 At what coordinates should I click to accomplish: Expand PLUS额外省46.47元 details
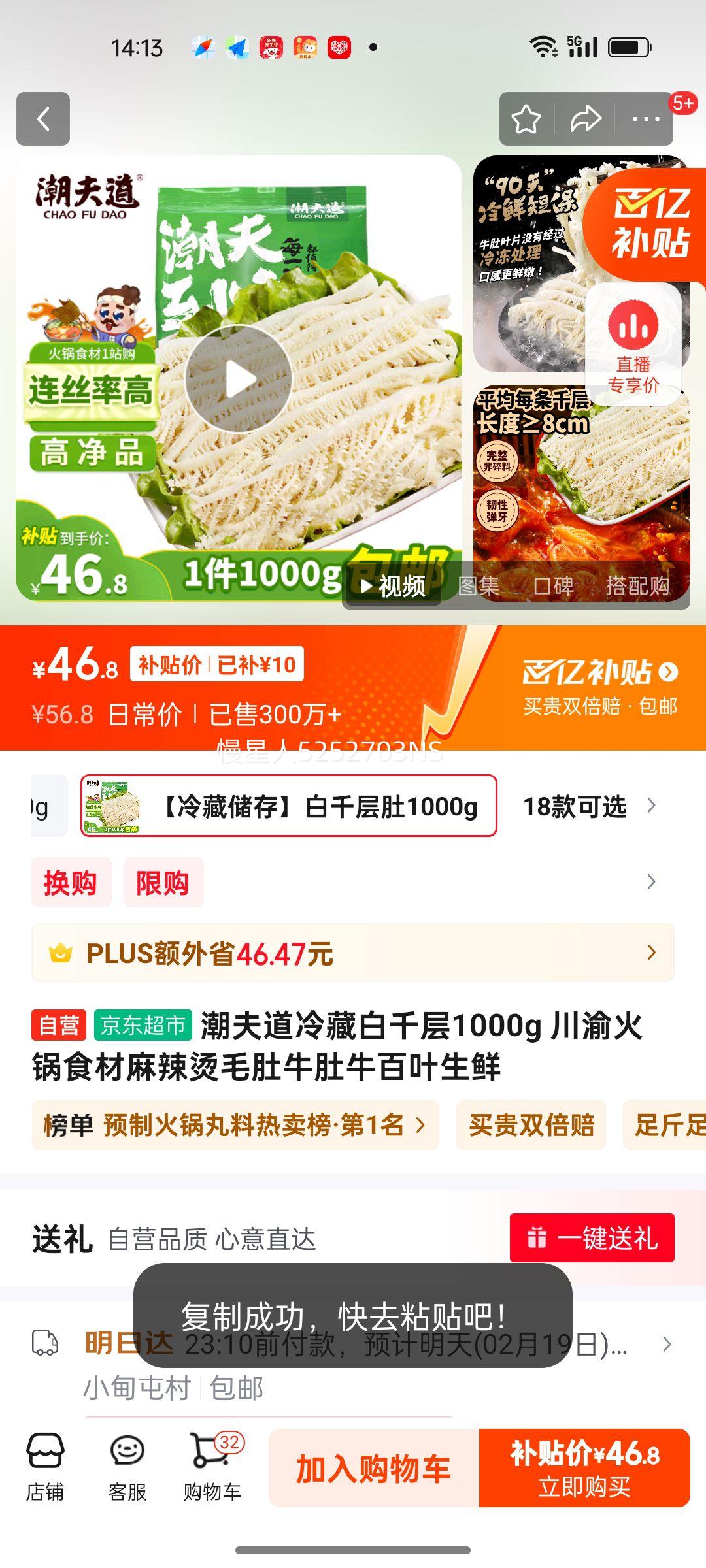[x=353, y=953]
